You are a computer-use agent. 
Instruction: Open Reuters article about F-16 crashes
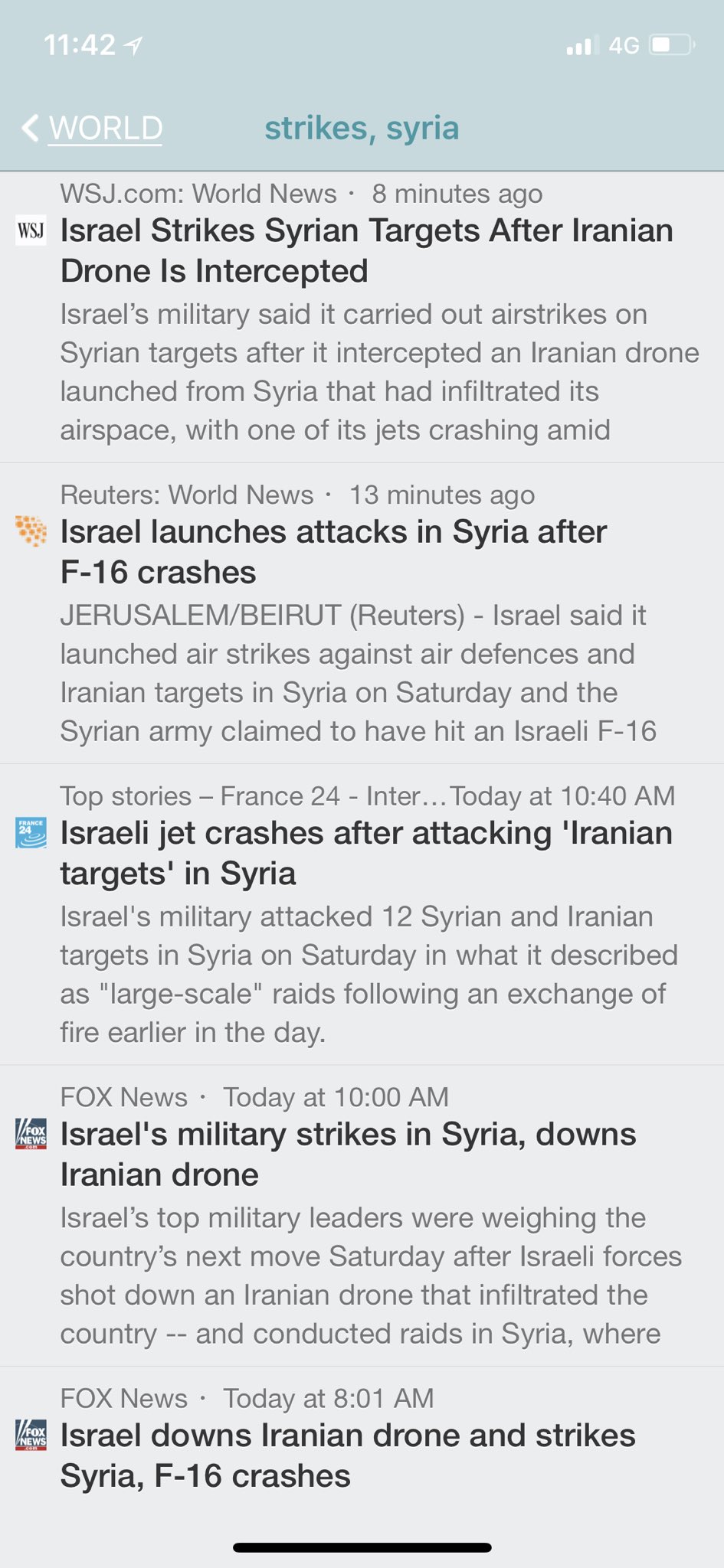tap(333, 552)
